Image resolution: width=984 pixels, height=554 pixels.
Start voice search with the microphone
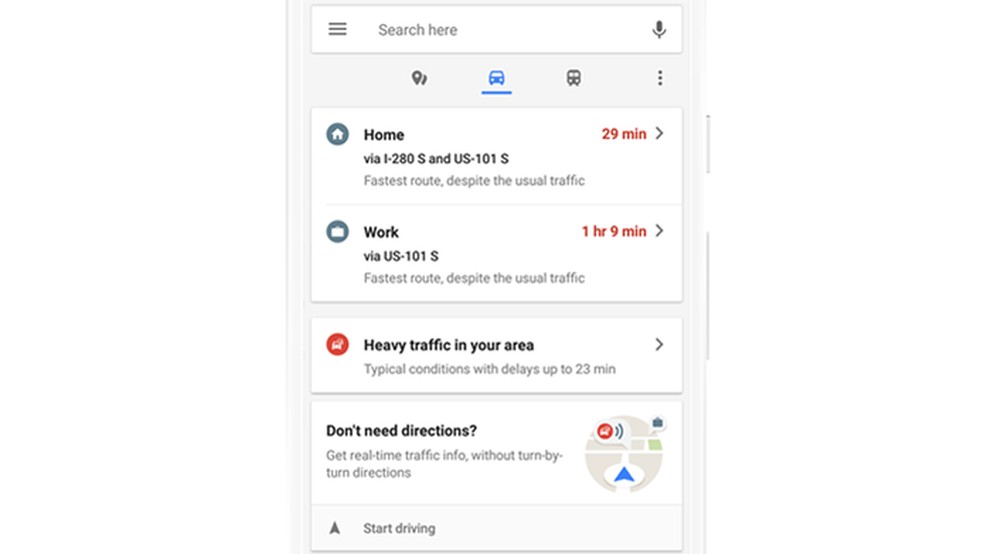658,30
